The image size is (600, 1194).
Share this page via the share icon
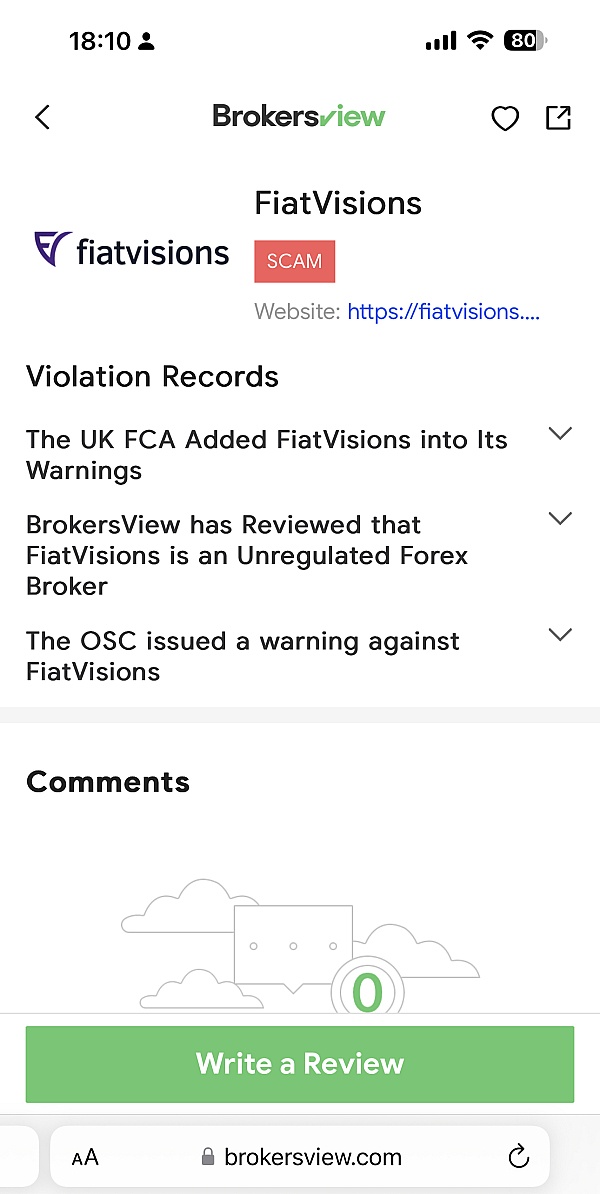558,117
